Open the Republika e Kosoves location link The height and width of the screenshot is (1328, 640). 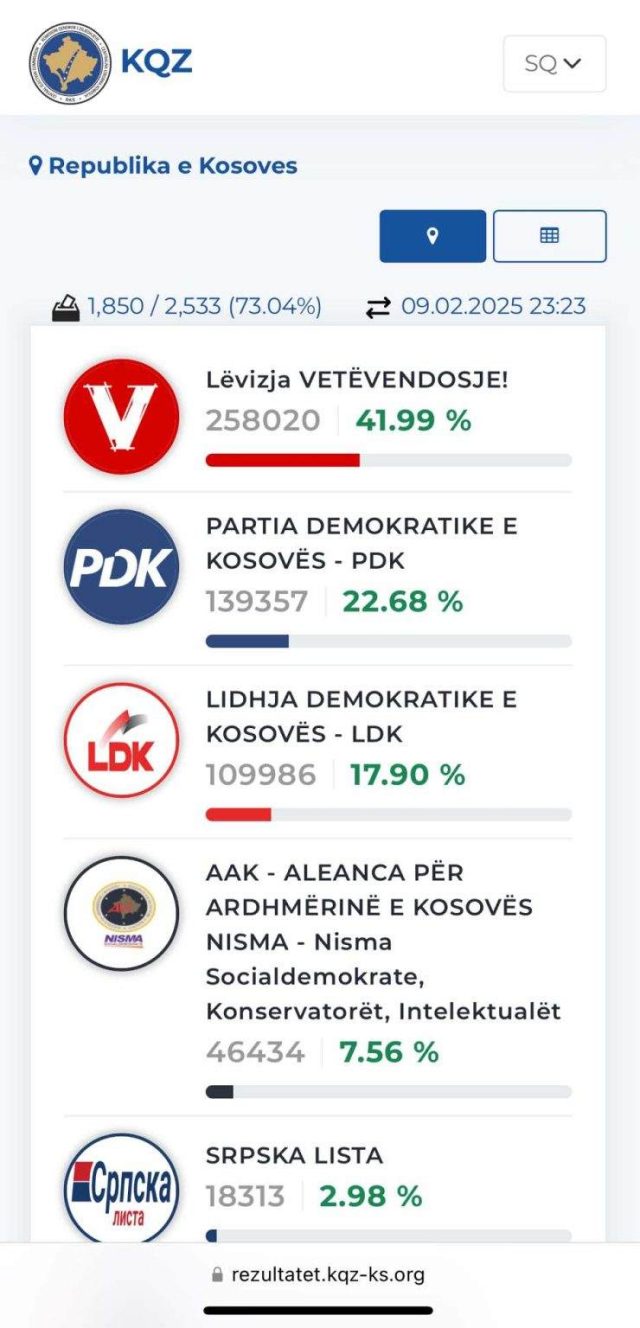tap(163, 166)
